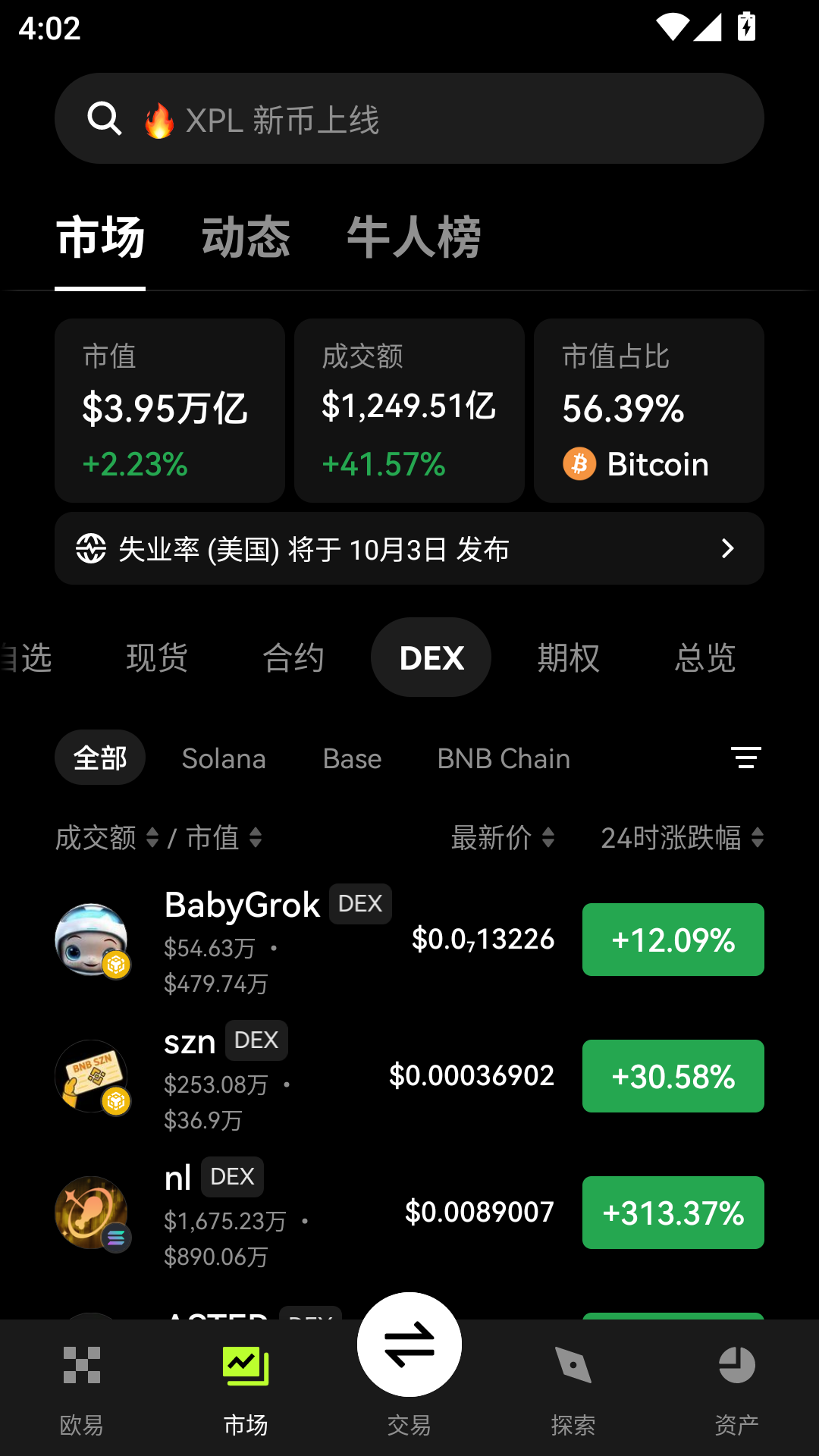Screen dimensions: 819x1456
Task: Open the 牛人榜 tab
Action: click(413, 236)
